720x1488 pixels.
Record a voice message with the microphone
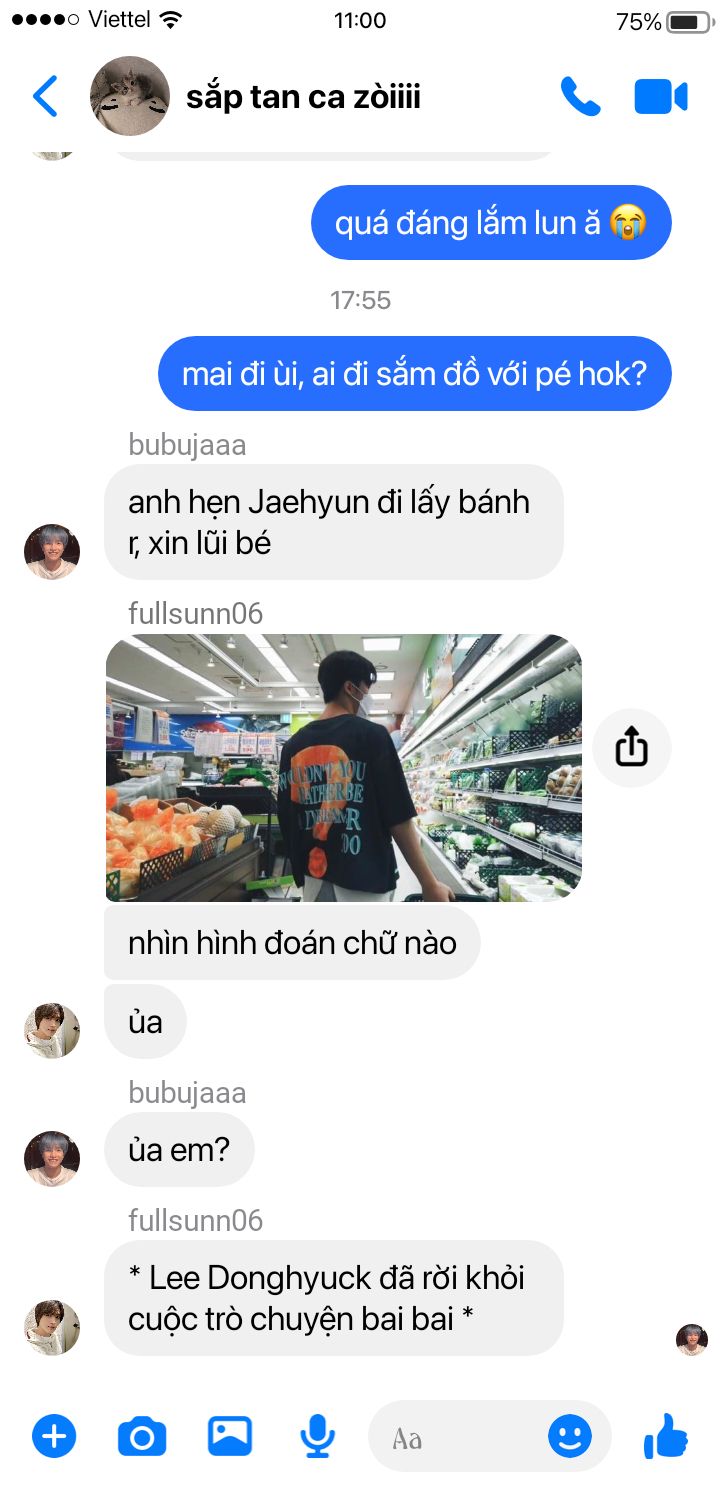(x=317, y=1437)
